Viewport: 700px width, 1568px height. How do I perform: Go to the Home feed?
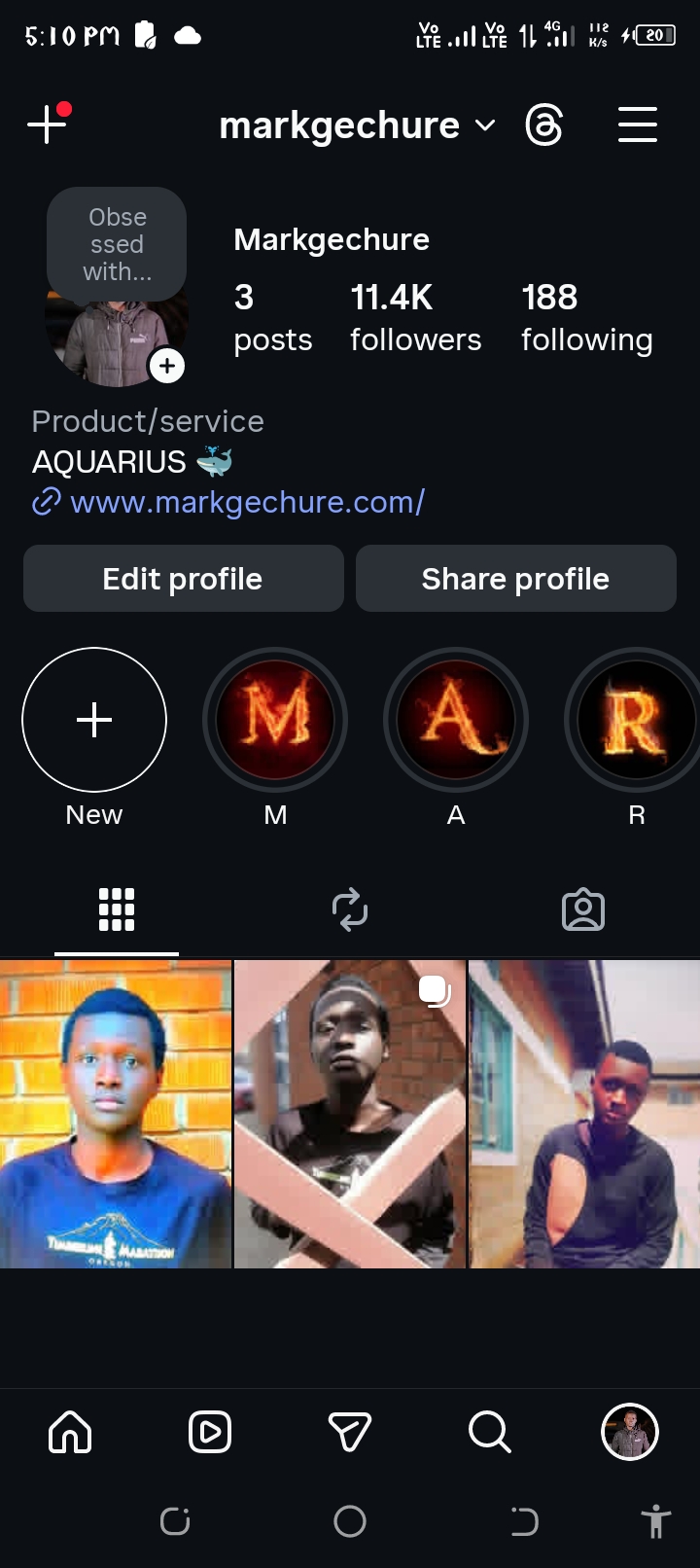70,1432
